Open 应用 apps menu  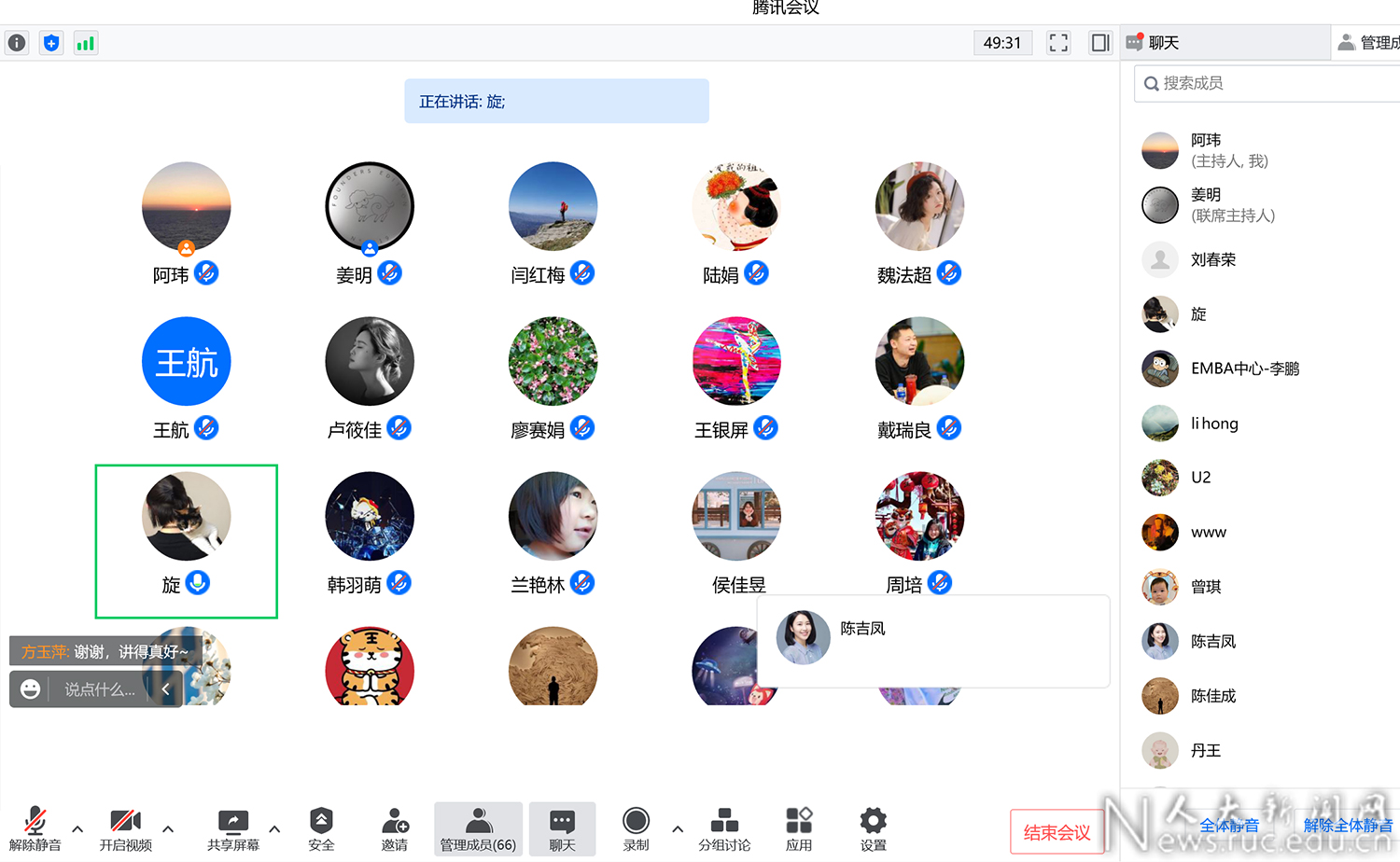pyautogui.click(x=799, y=828)
